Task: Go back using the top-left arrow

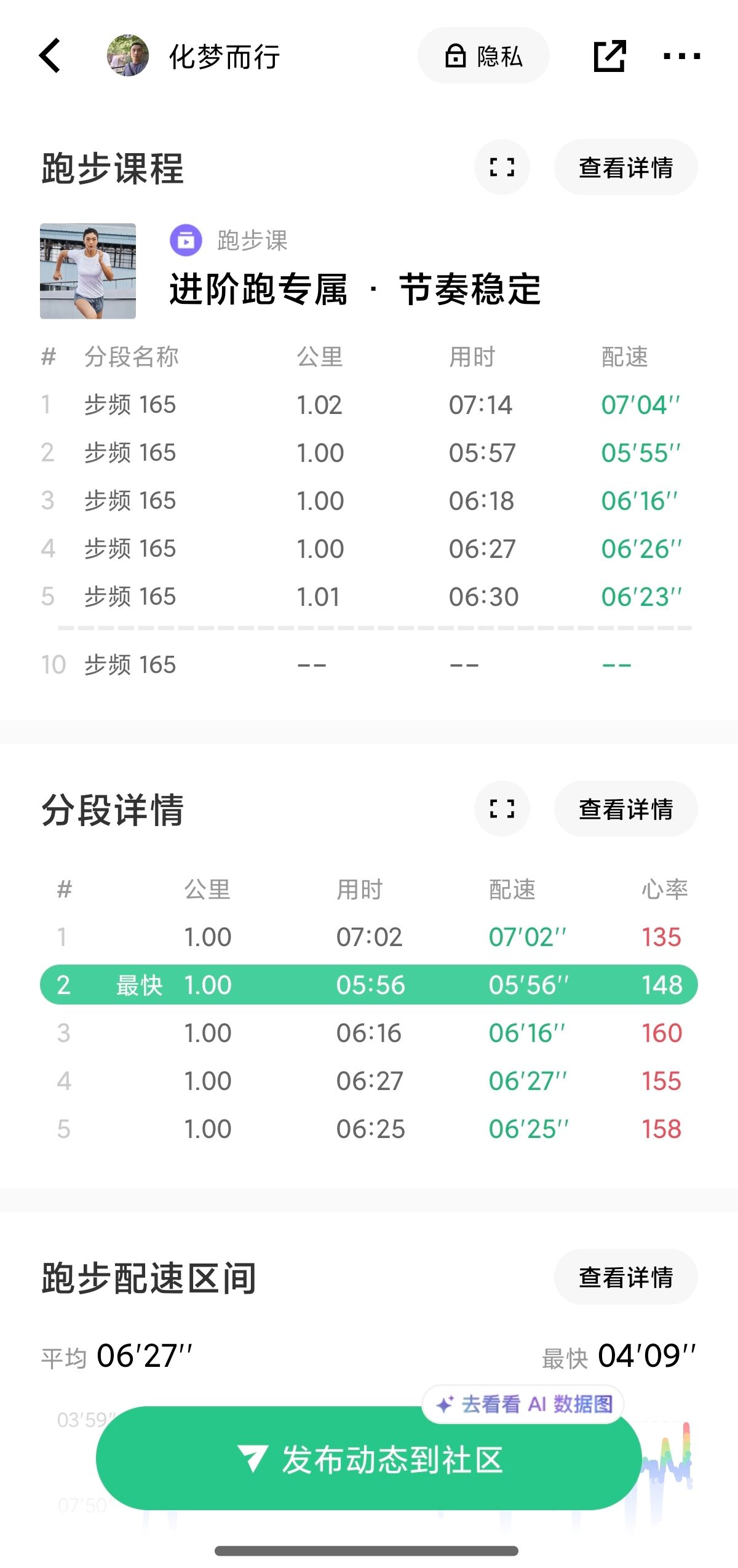Action: [x=50, y=55]
